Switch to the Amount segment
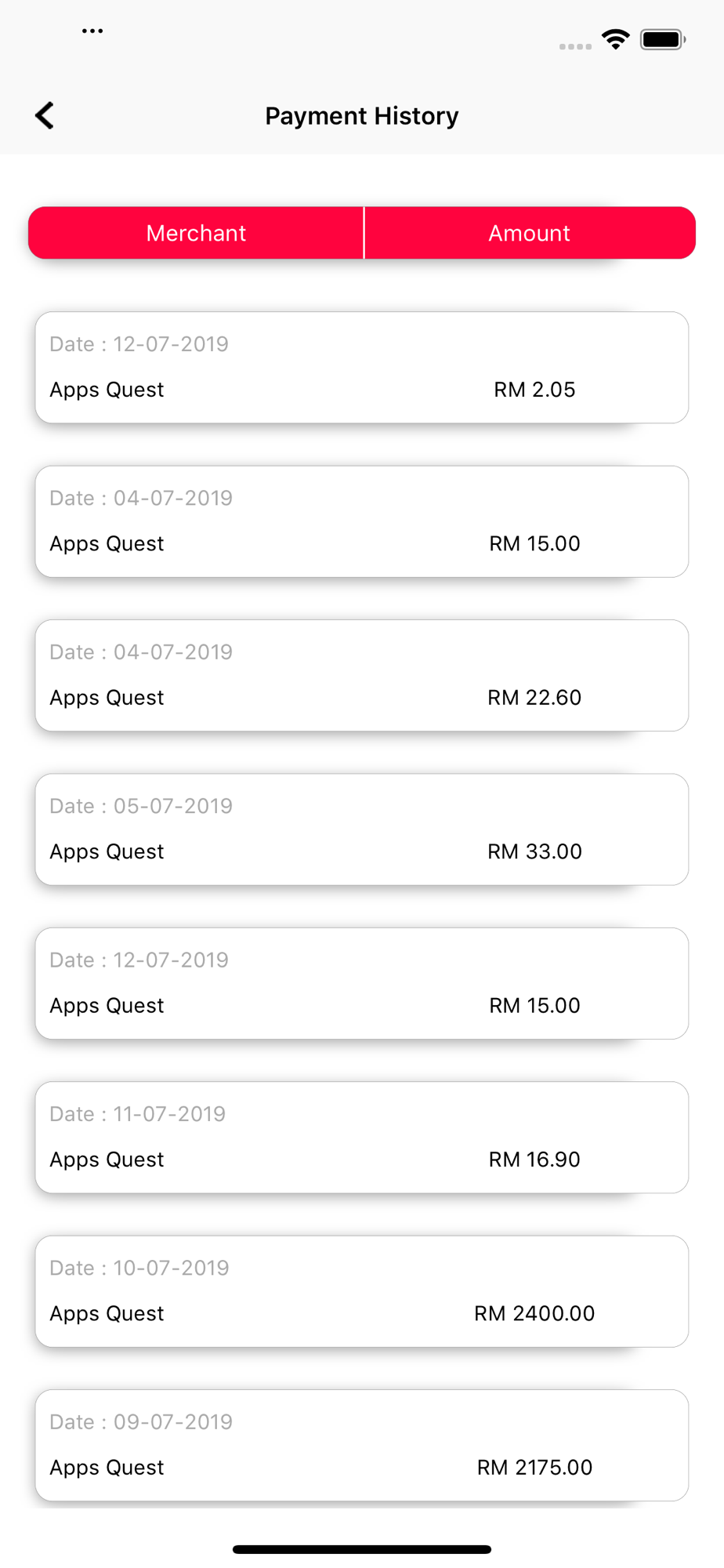The image size is (724, 1568). coord(530,233)
